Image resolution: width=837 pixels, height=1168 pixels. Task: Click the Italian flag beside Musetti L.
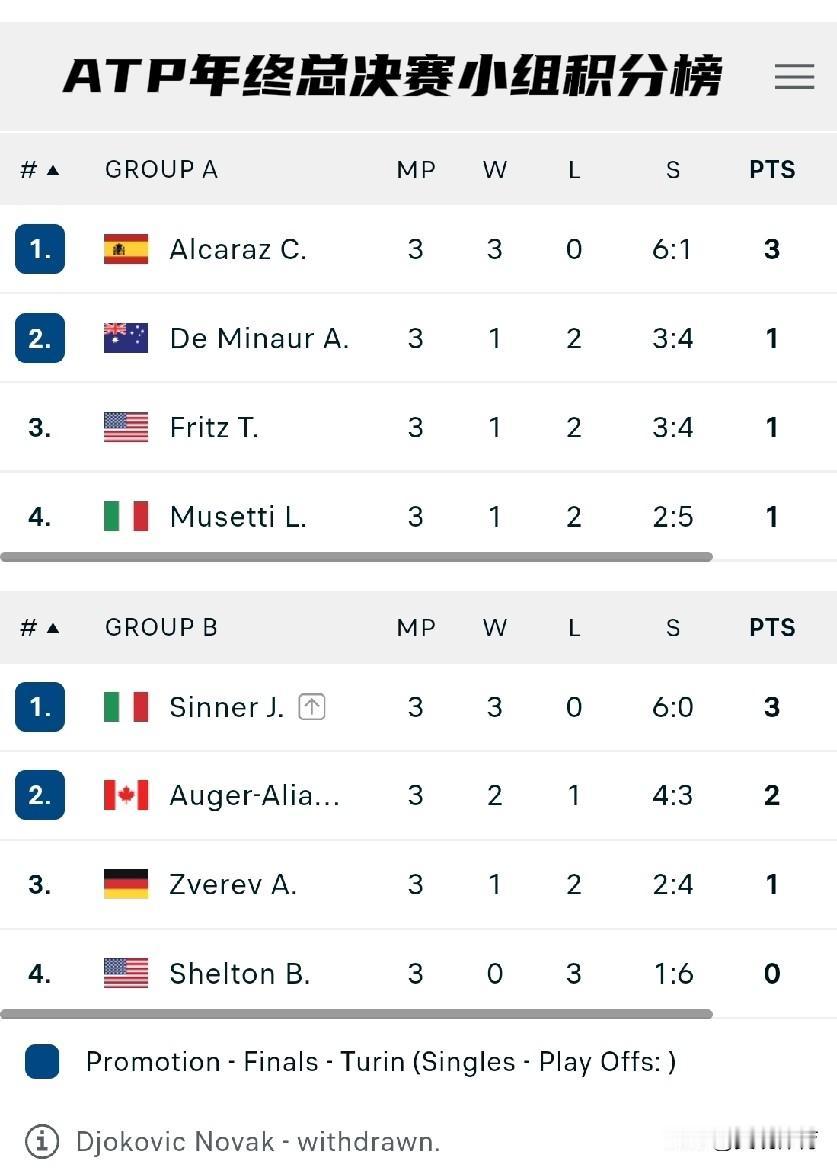(x=125, y=516)
